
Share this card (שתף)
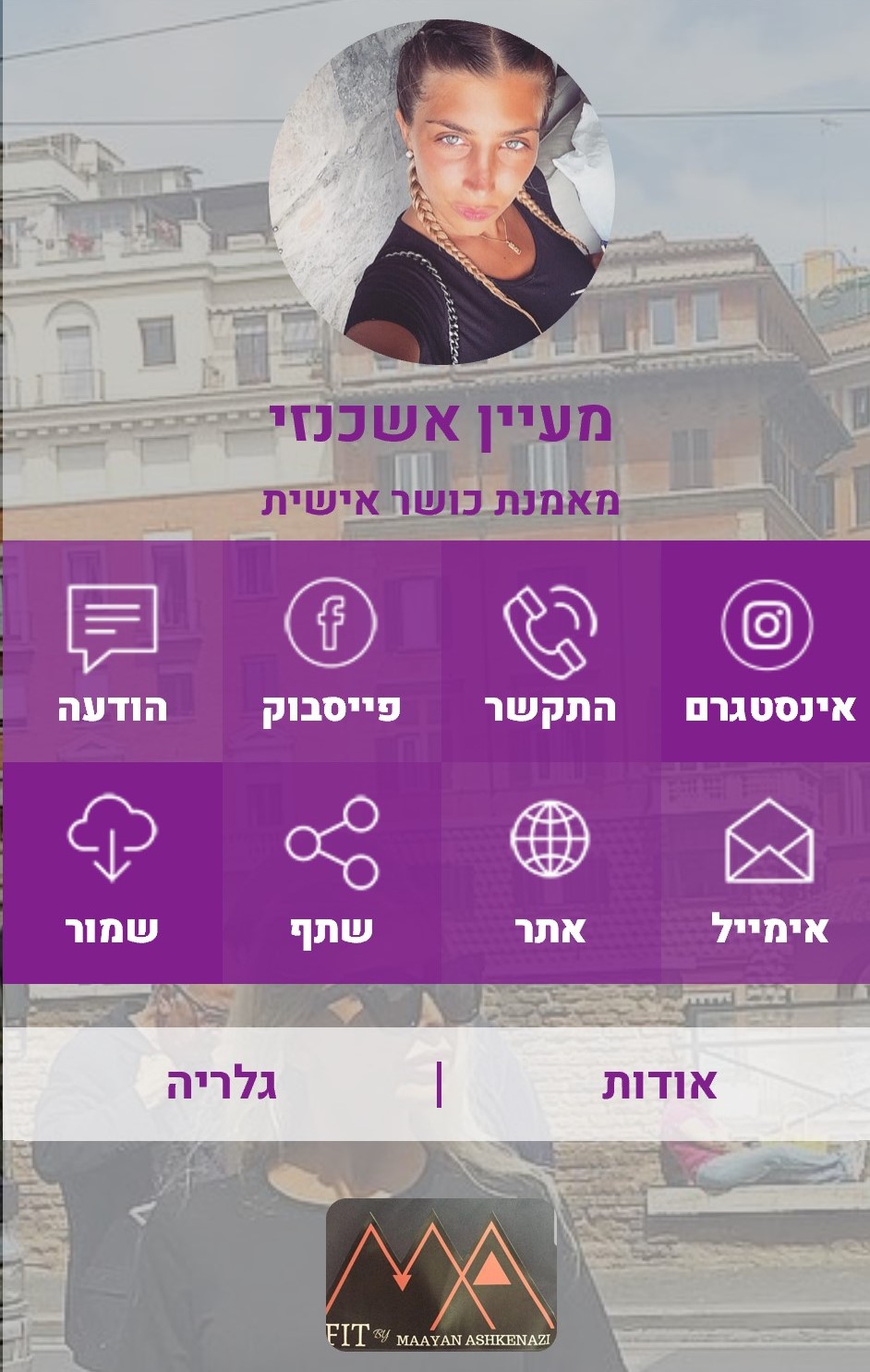tap(331, 872)
